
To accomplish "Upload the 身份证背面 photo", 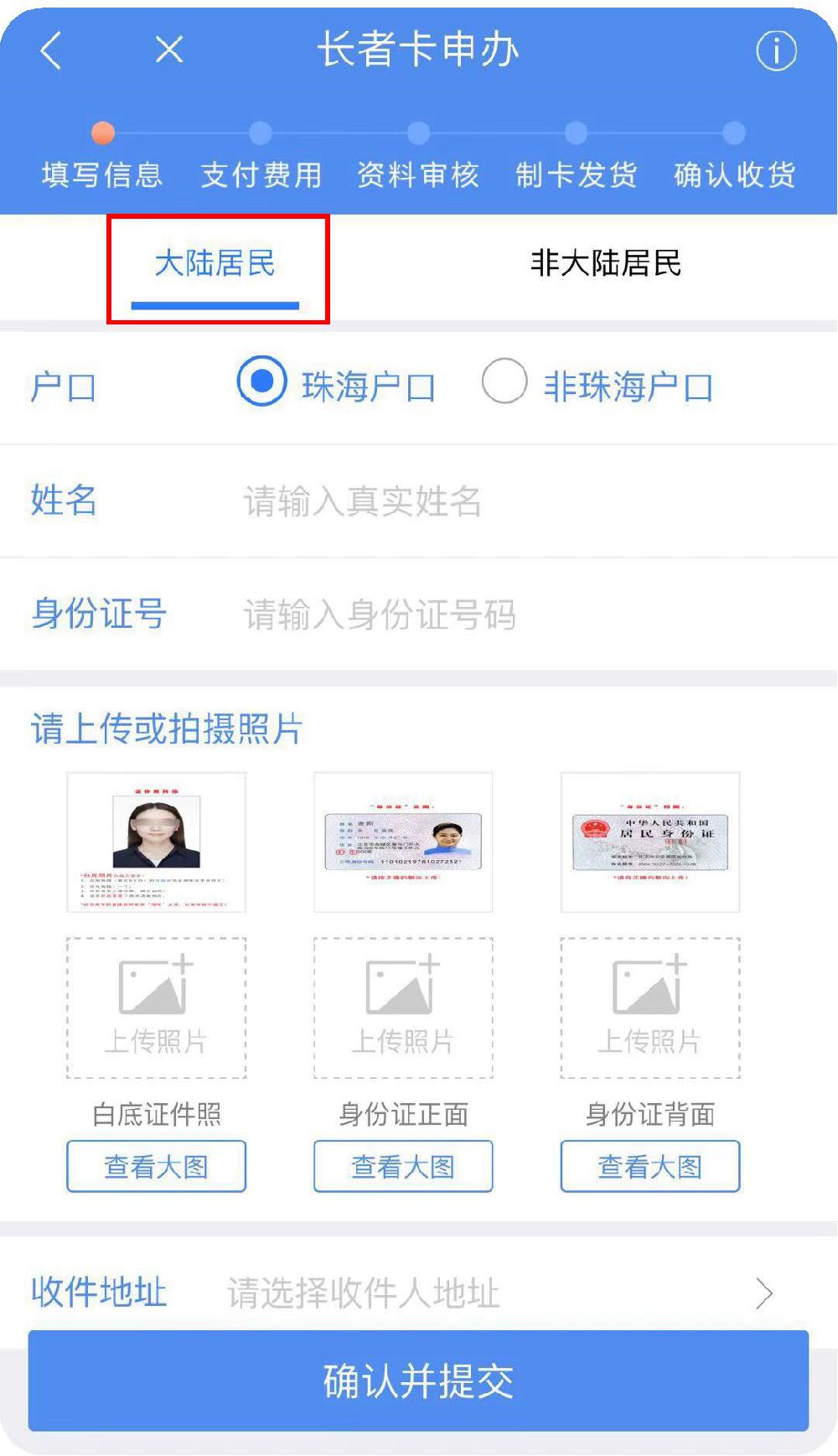I will point(649,1007).
